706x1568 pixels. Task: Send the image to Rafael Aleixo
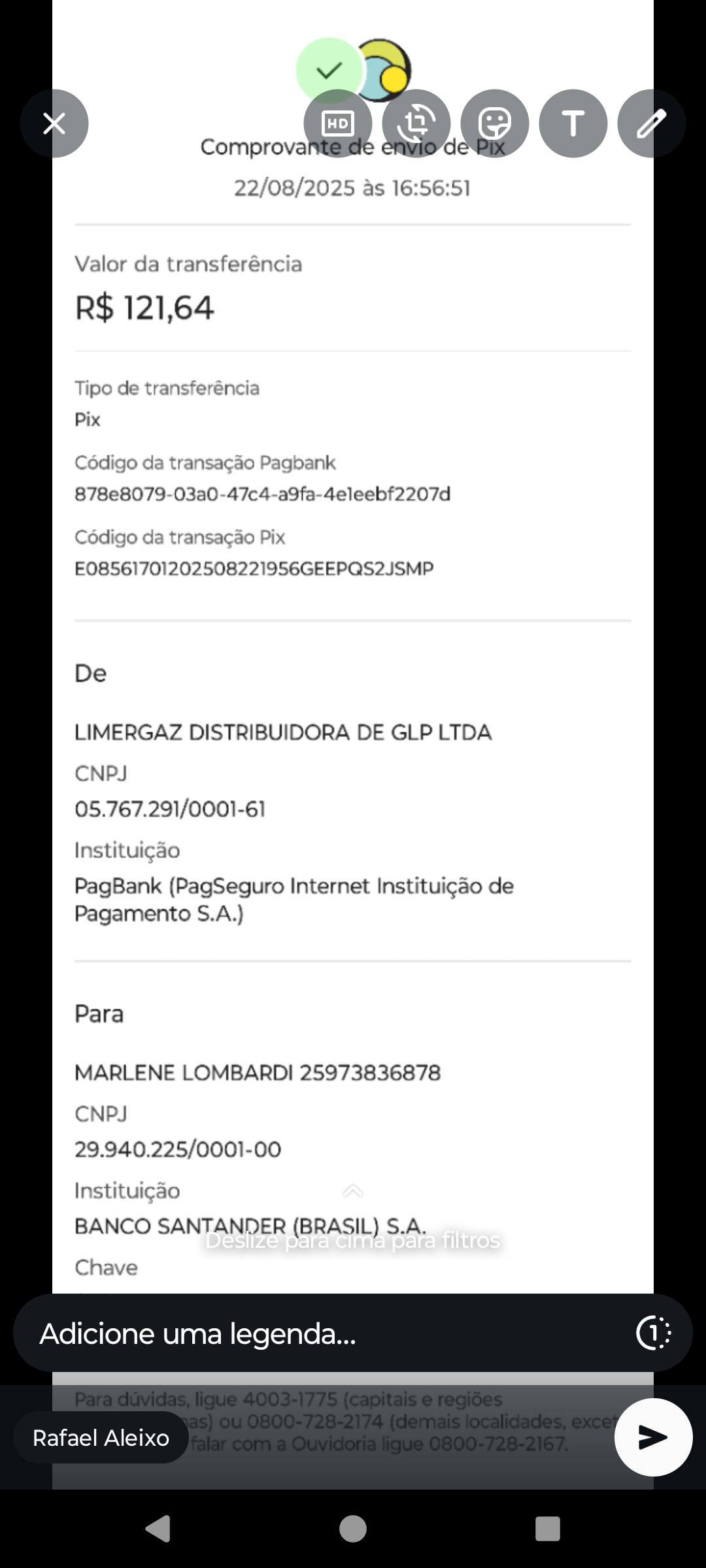pyautogui.click(x=653, y=1437)
